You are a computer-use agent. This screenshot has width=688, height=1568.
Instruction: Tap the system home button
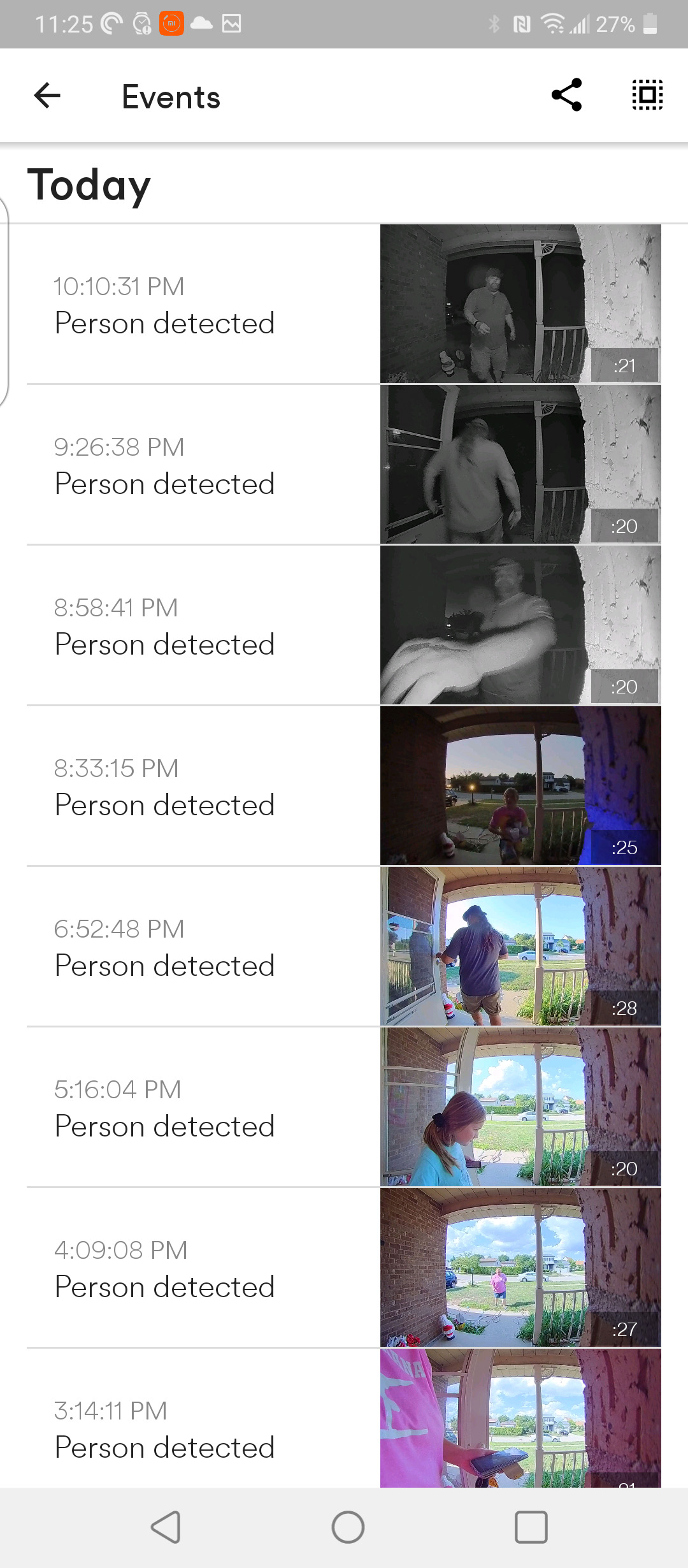coord(348,1527)
